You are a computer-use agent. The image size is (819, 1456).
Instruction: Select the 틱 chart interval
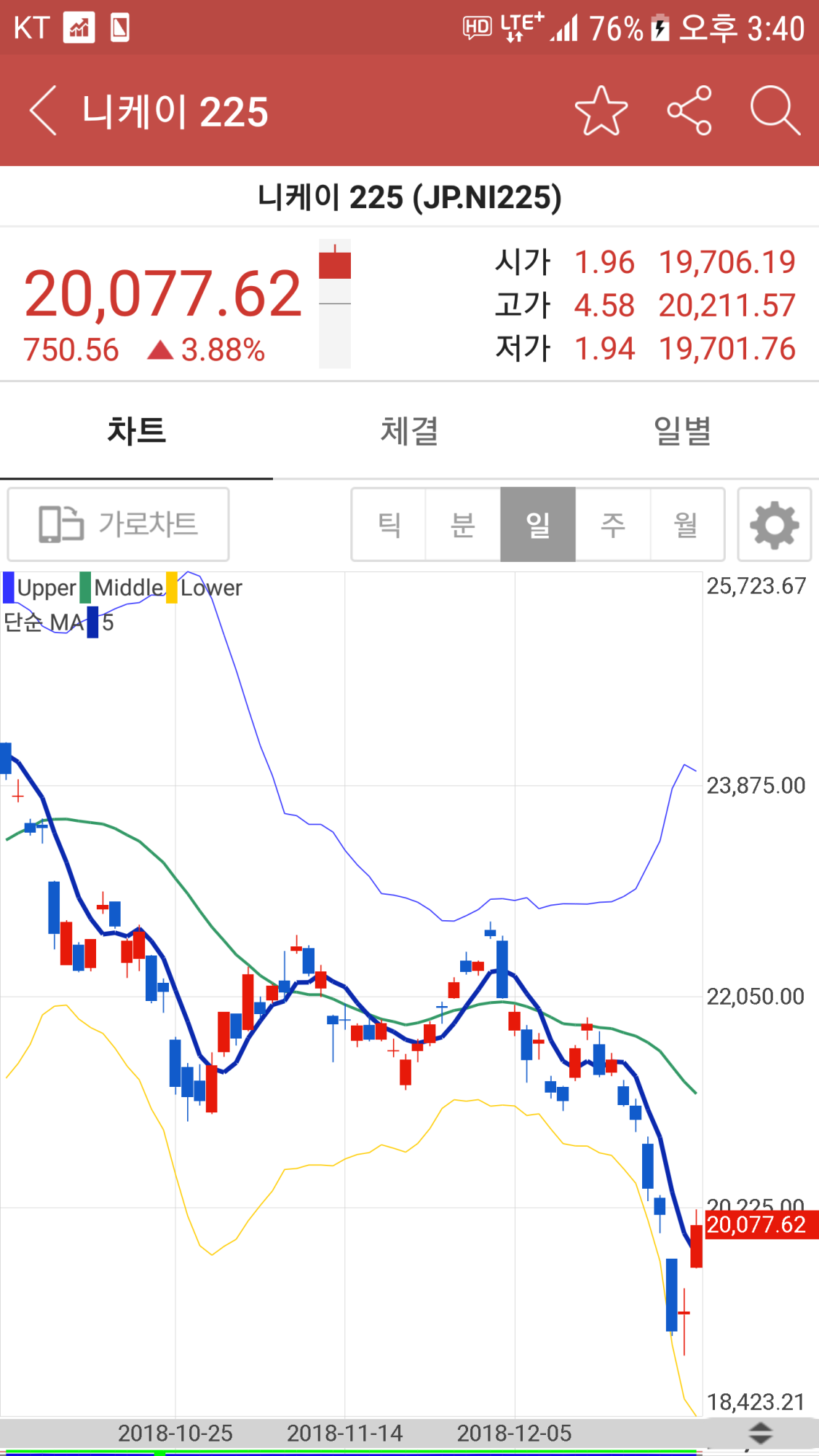[389, 524]
